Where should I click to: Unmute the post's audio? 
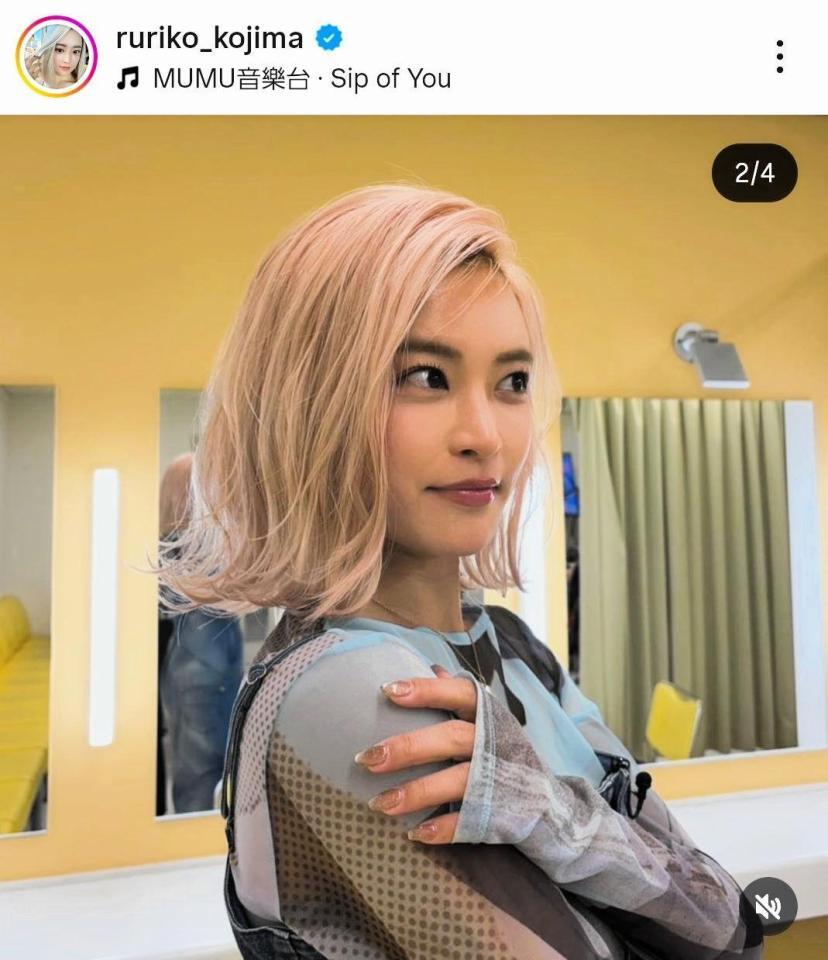(768, 906)
